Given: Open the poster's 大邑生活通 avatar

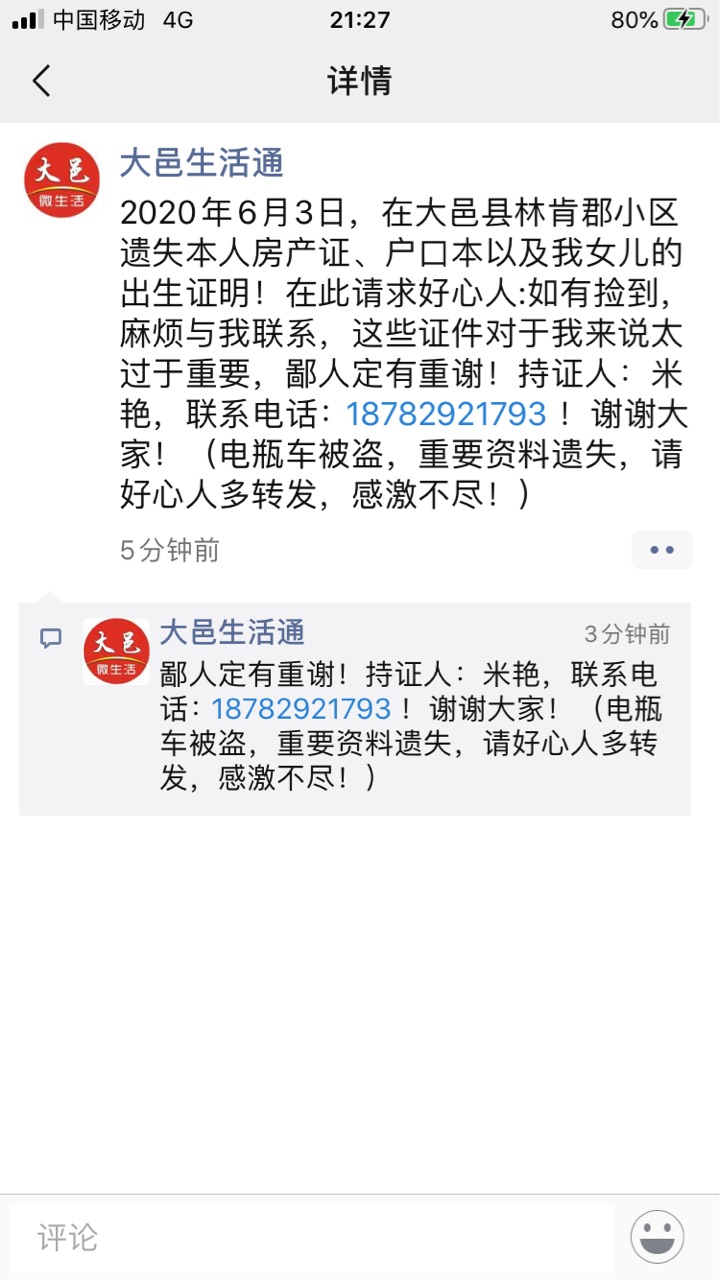Looking at the screenshot, I should [61, 179].
